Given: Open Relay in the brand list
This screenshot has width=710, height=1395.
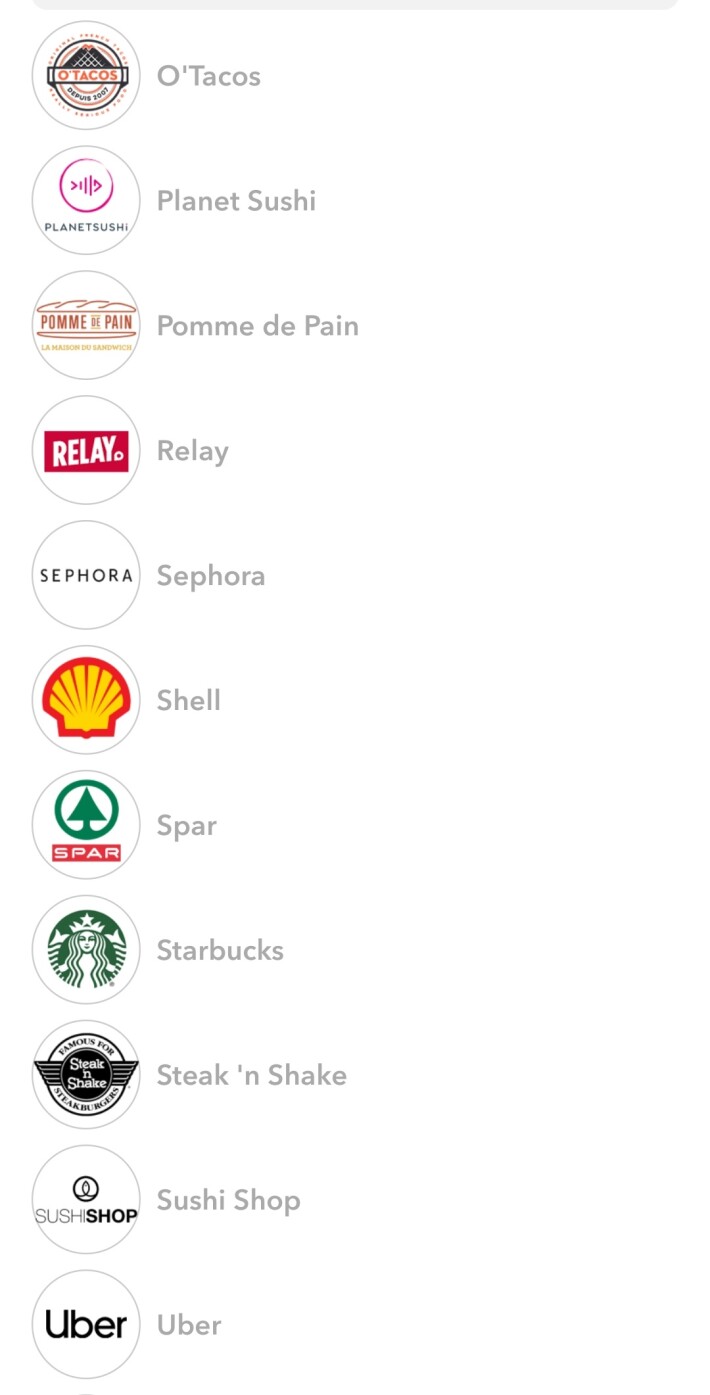Looking at the screenshot, I should point(355,451).
